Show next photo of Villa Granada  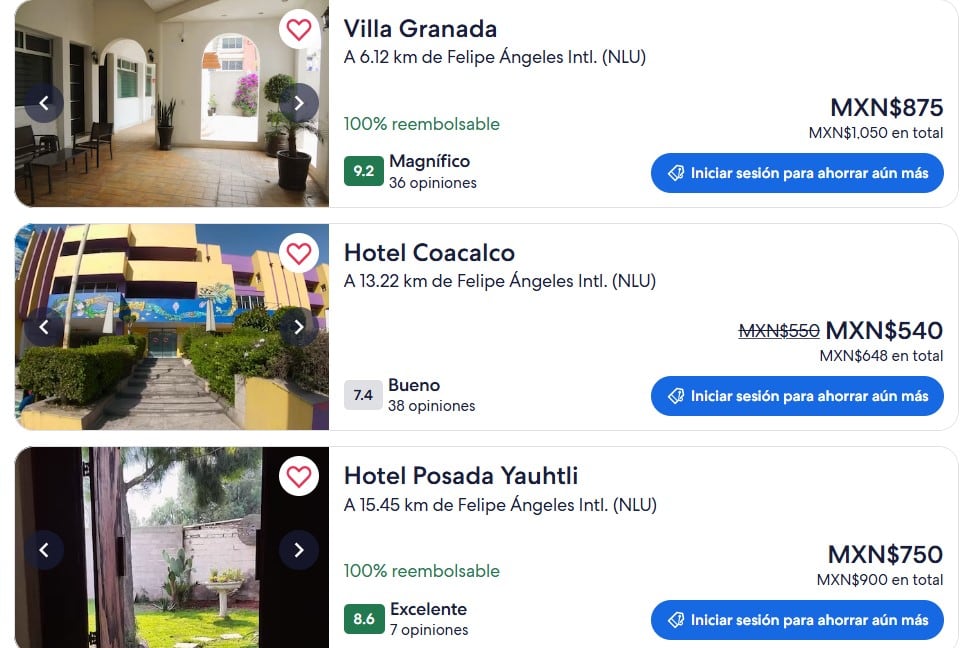[x=298, y=103]
